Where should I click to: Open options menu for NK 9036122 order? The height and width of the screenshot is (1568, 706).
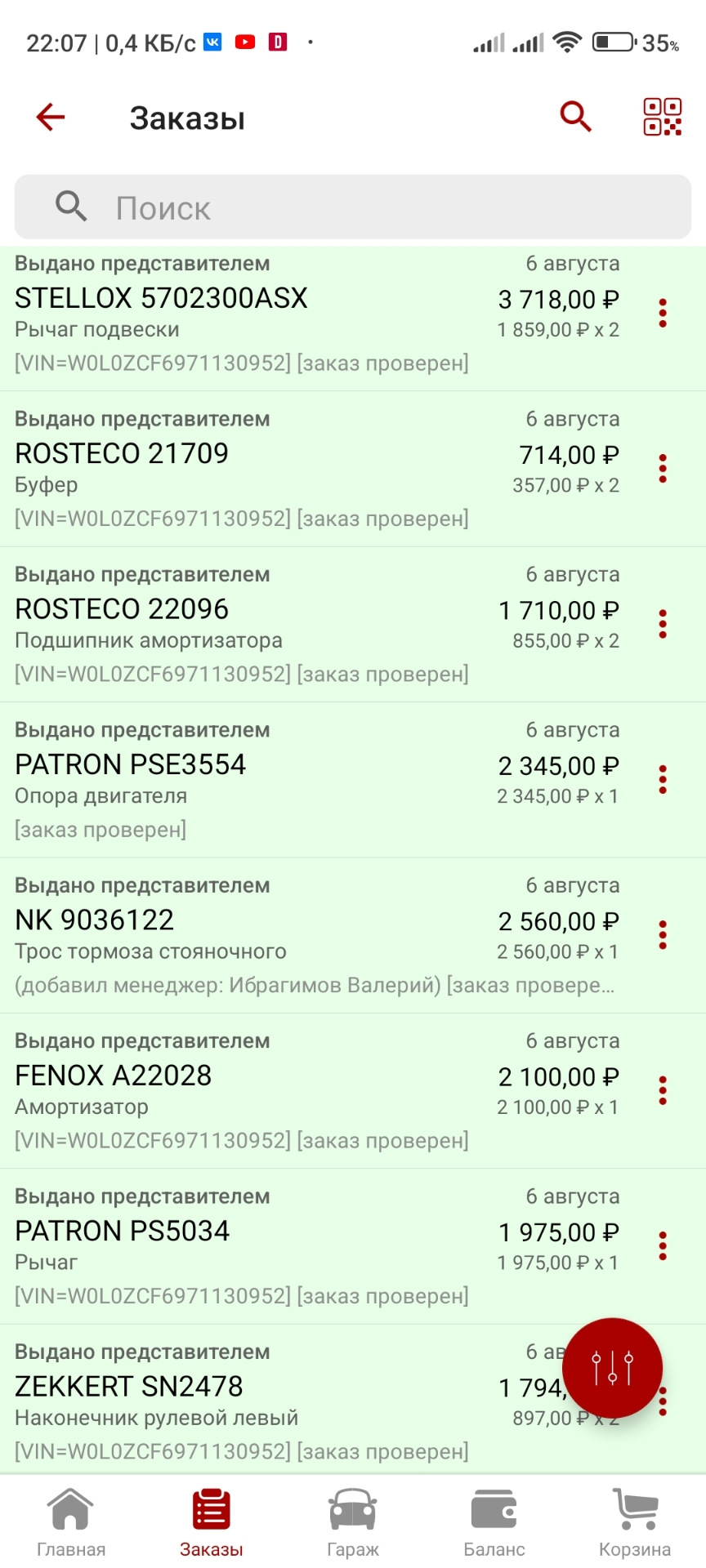[662, 935]
